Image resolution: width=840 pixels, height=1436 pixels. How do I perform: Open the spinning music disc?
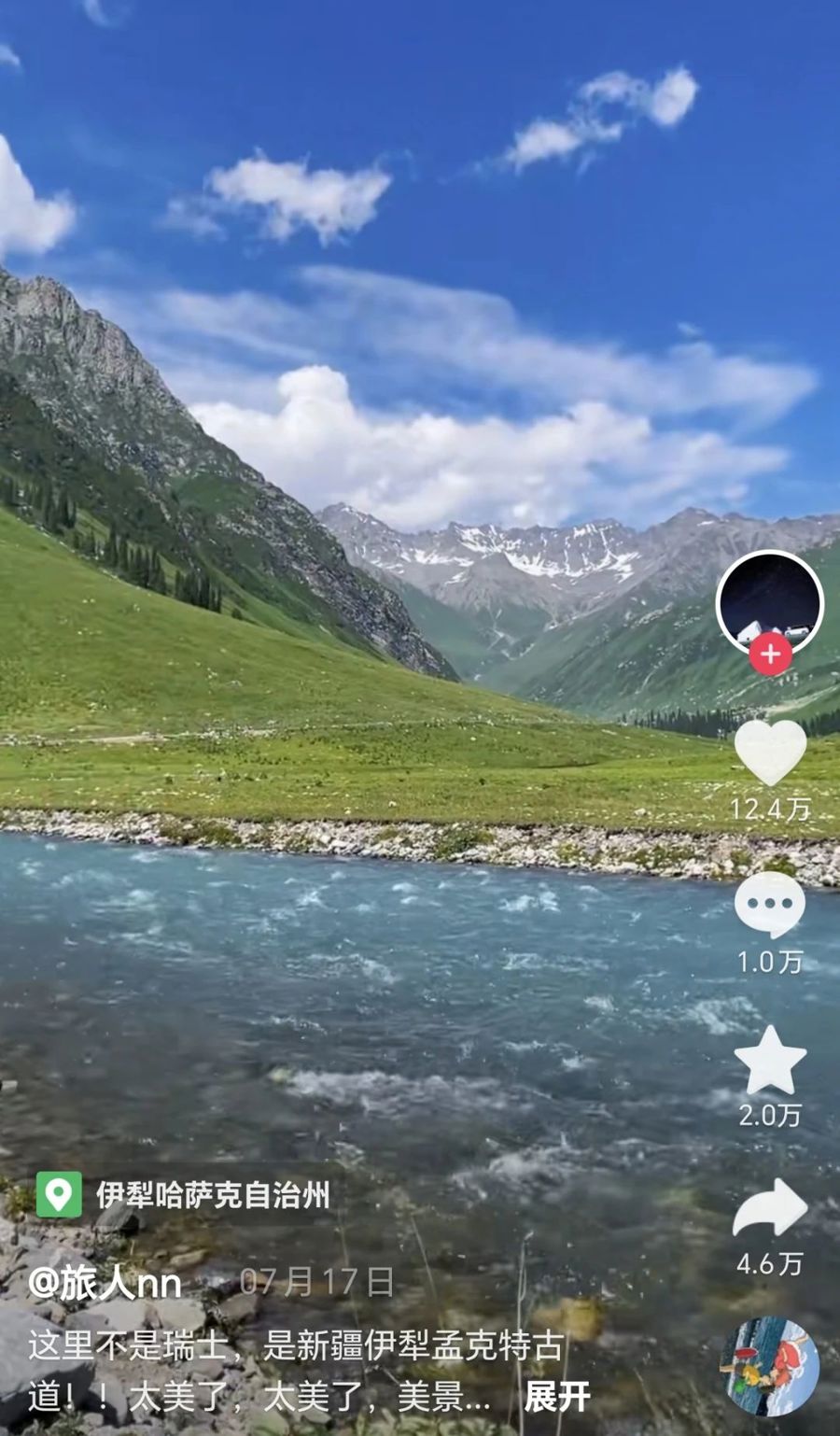(770, 1367)
